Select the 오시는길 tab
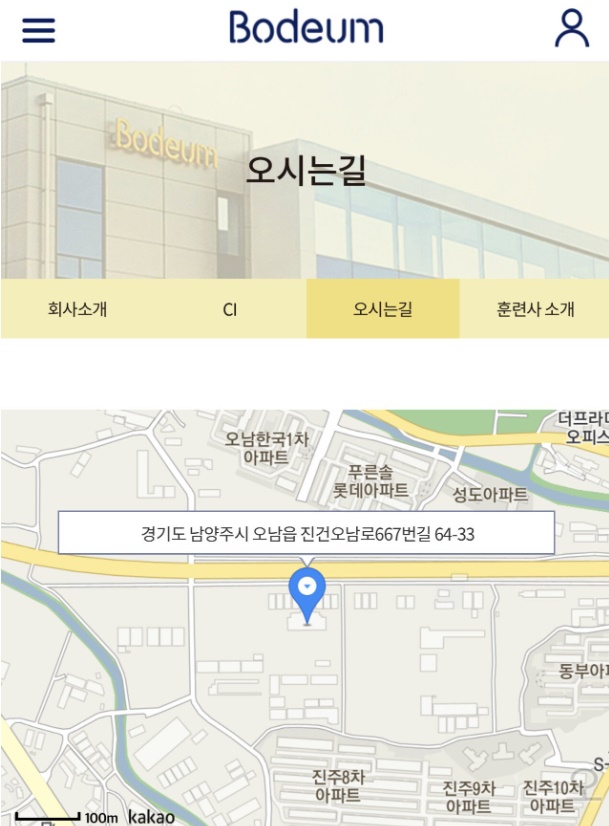 (x=382, y=309)
